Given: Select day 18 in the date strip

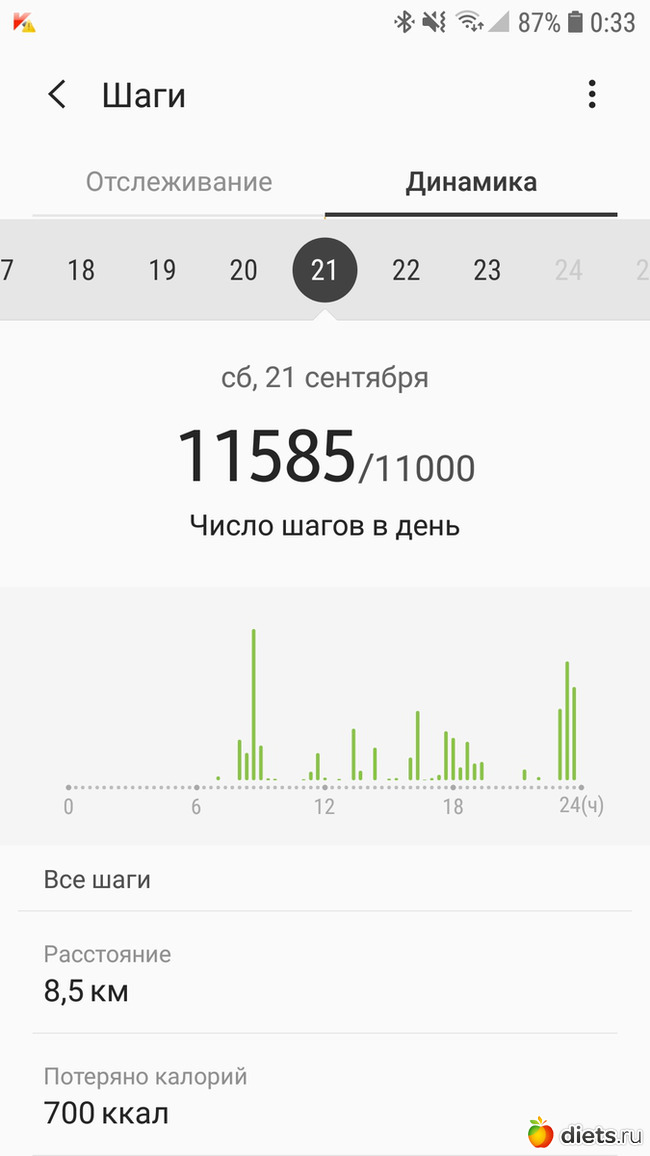Looking at the screenshot, I should pyautogui.click(x=81, y=270).
